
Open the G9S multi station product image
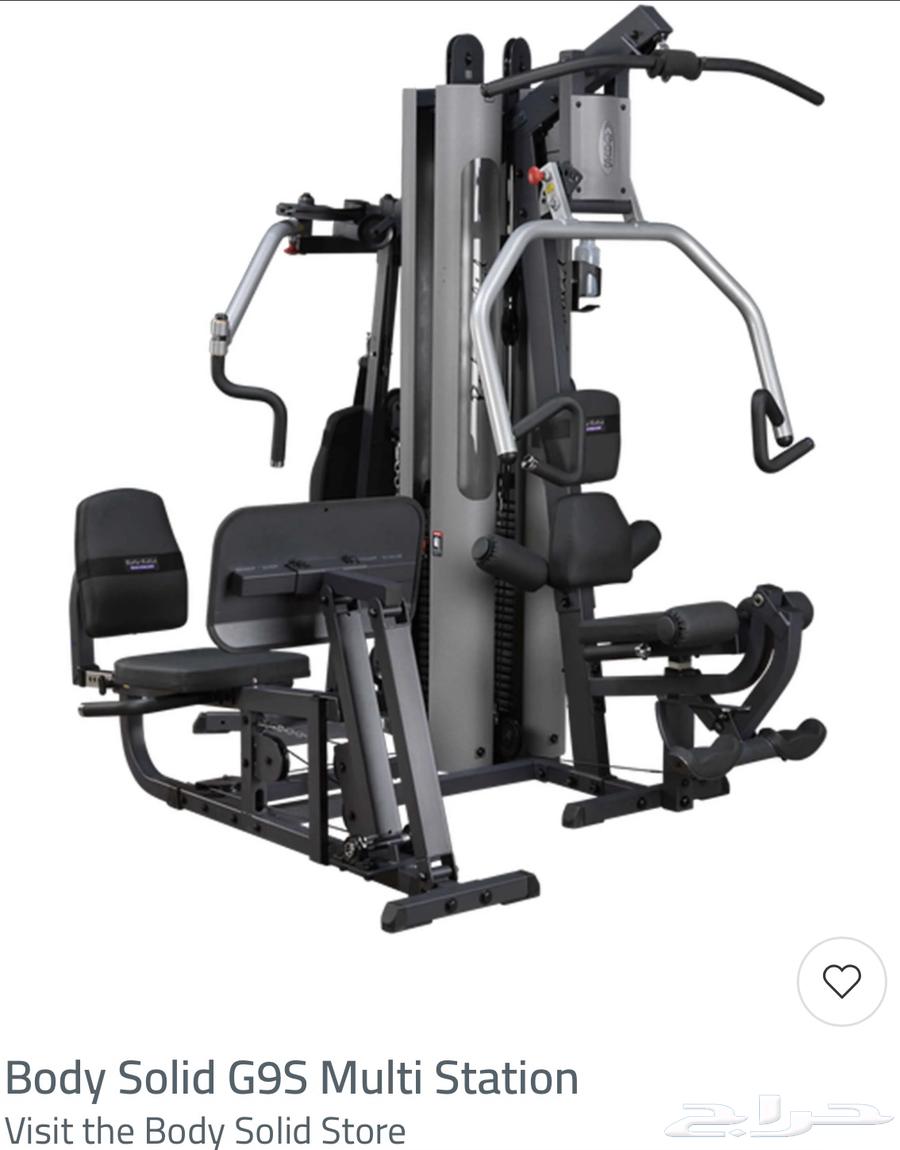(x=450, y=470)
